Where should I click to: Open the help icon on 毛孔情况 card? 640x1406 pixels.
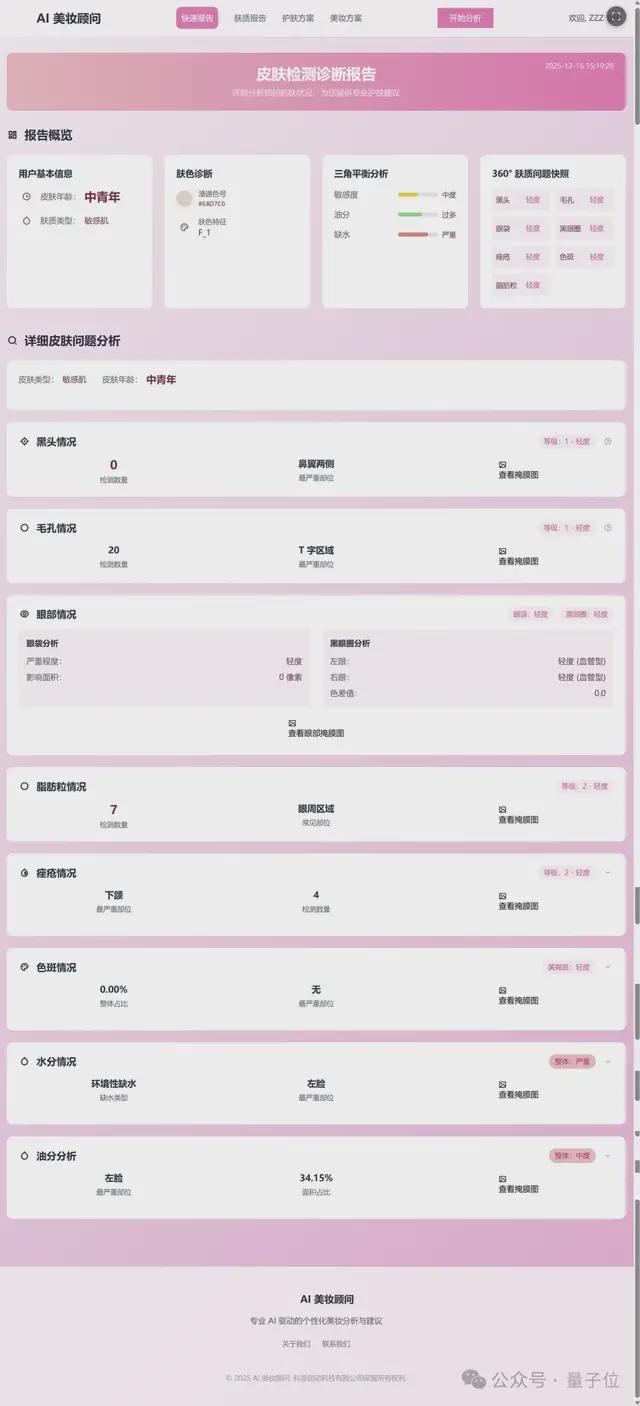pyautogui.click(x=607, y=527)
